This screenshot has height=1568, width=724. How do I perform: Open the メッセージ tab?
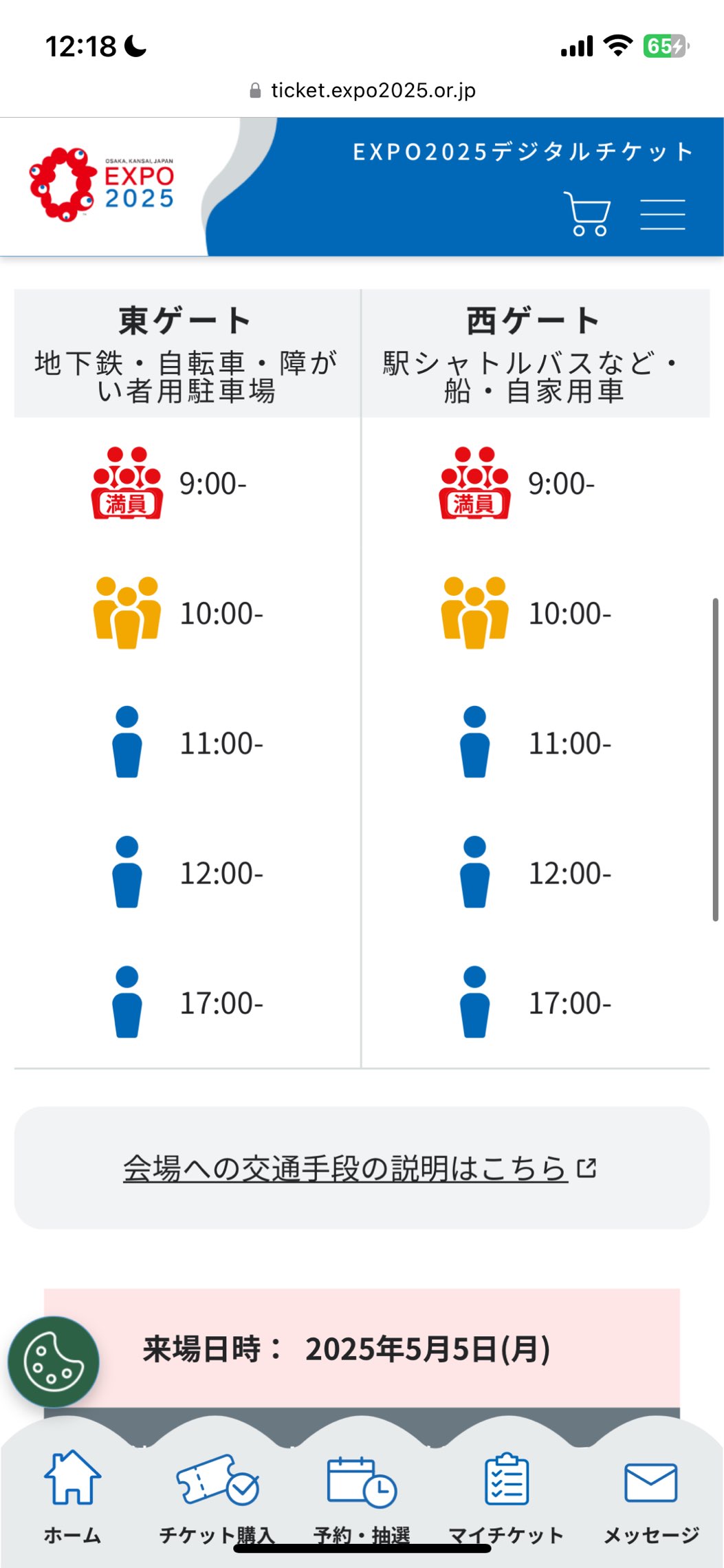(650, 1497)
